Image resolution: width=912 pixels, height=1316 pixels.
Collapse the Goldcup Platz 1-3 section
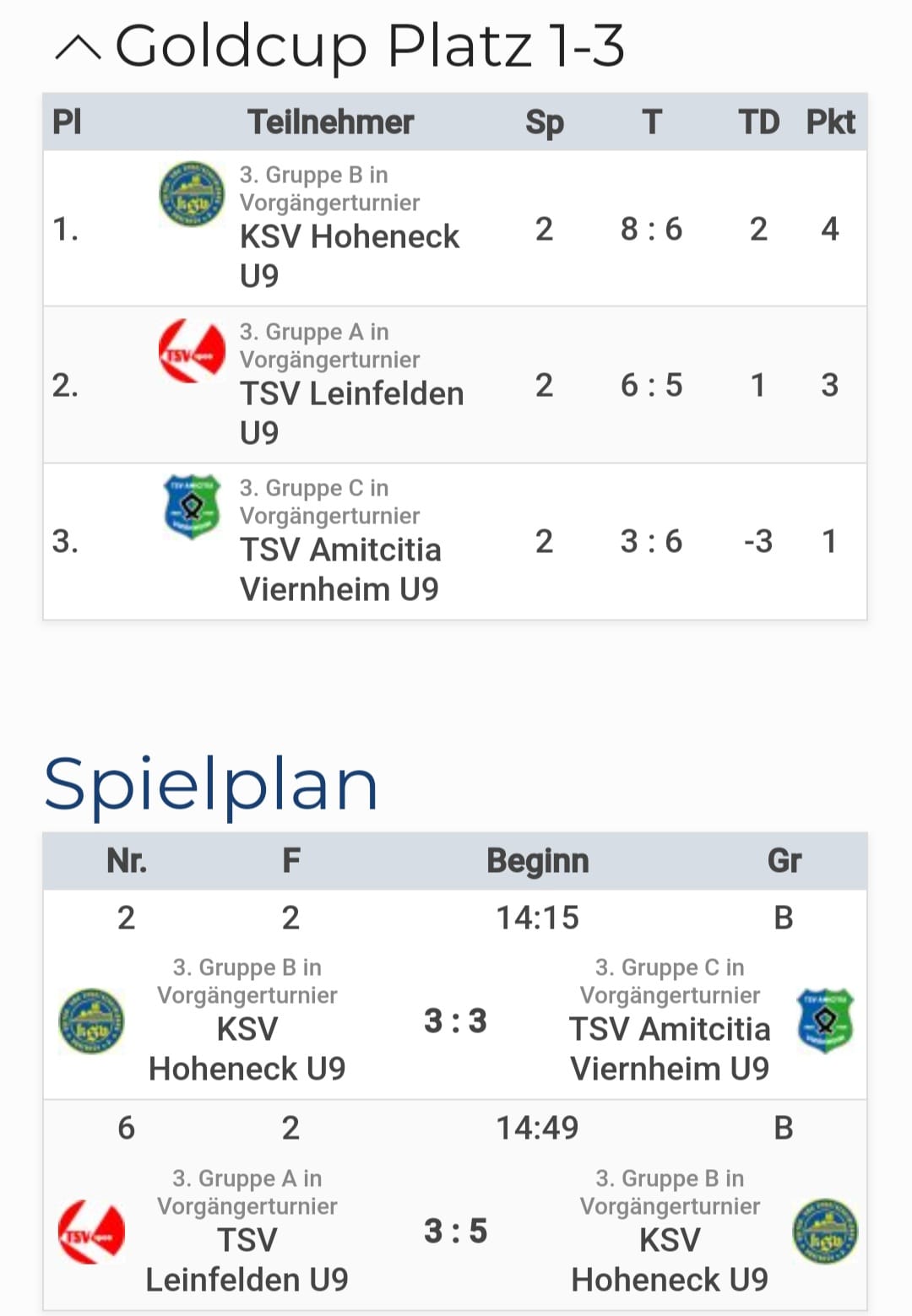78,49
